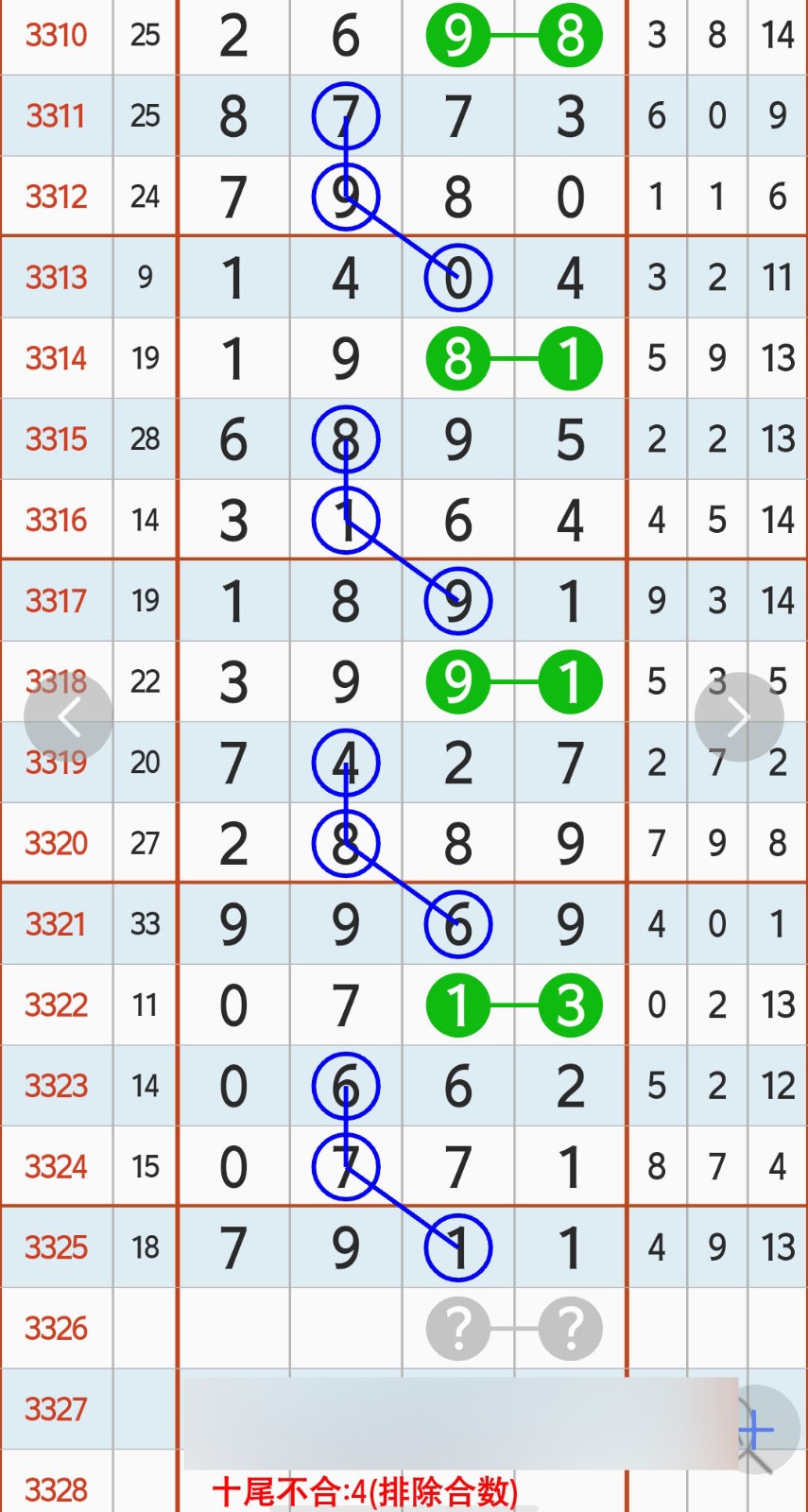
Task: Select the blue circled 4 in row 3319
Action: (346, 763)
